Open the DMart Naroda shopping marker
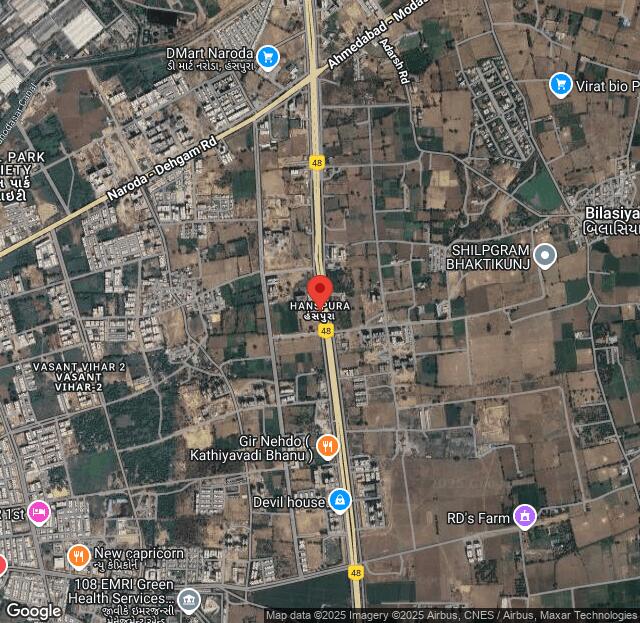 coord(267,57)
